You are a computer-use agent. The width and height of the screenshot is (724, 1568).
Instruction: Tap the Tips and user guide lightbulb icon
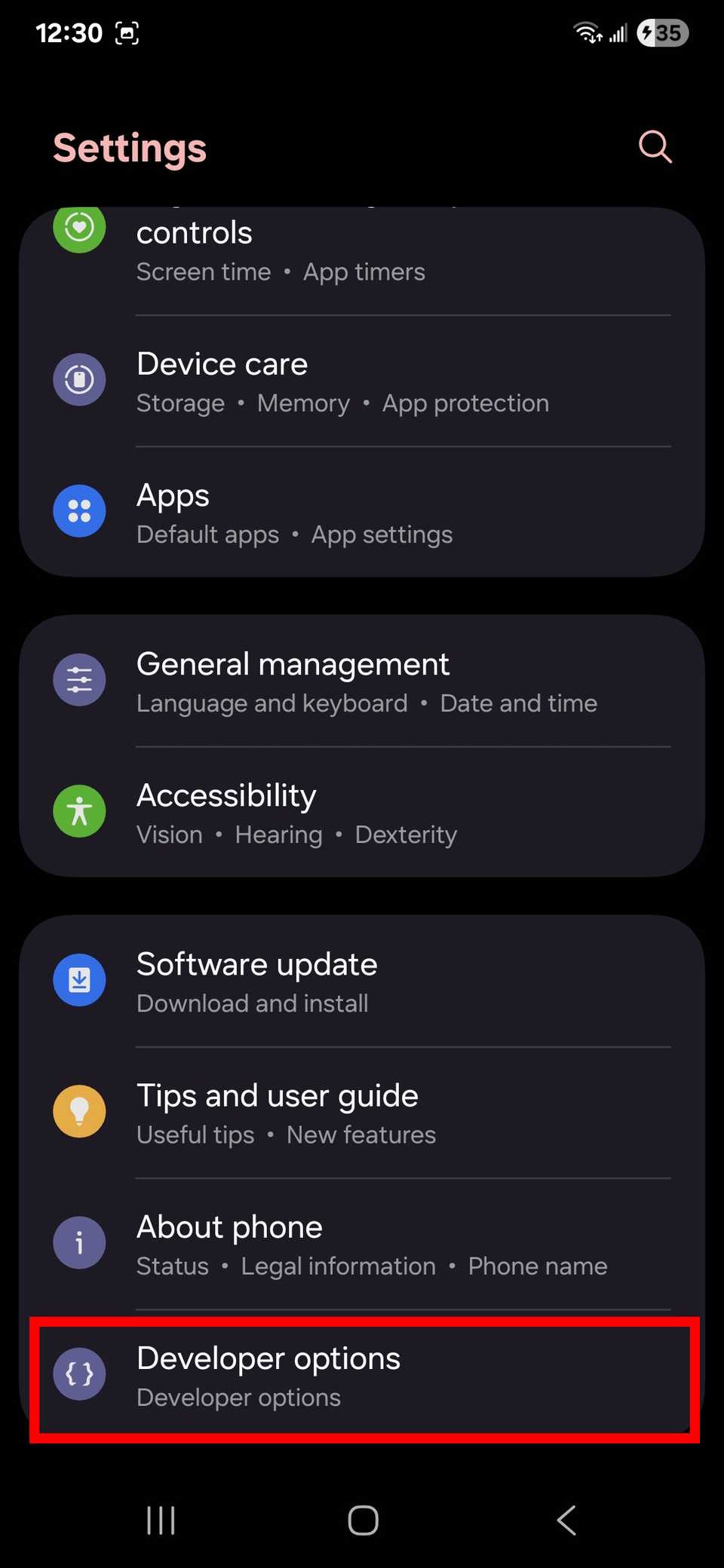(x=79, y=1111)
